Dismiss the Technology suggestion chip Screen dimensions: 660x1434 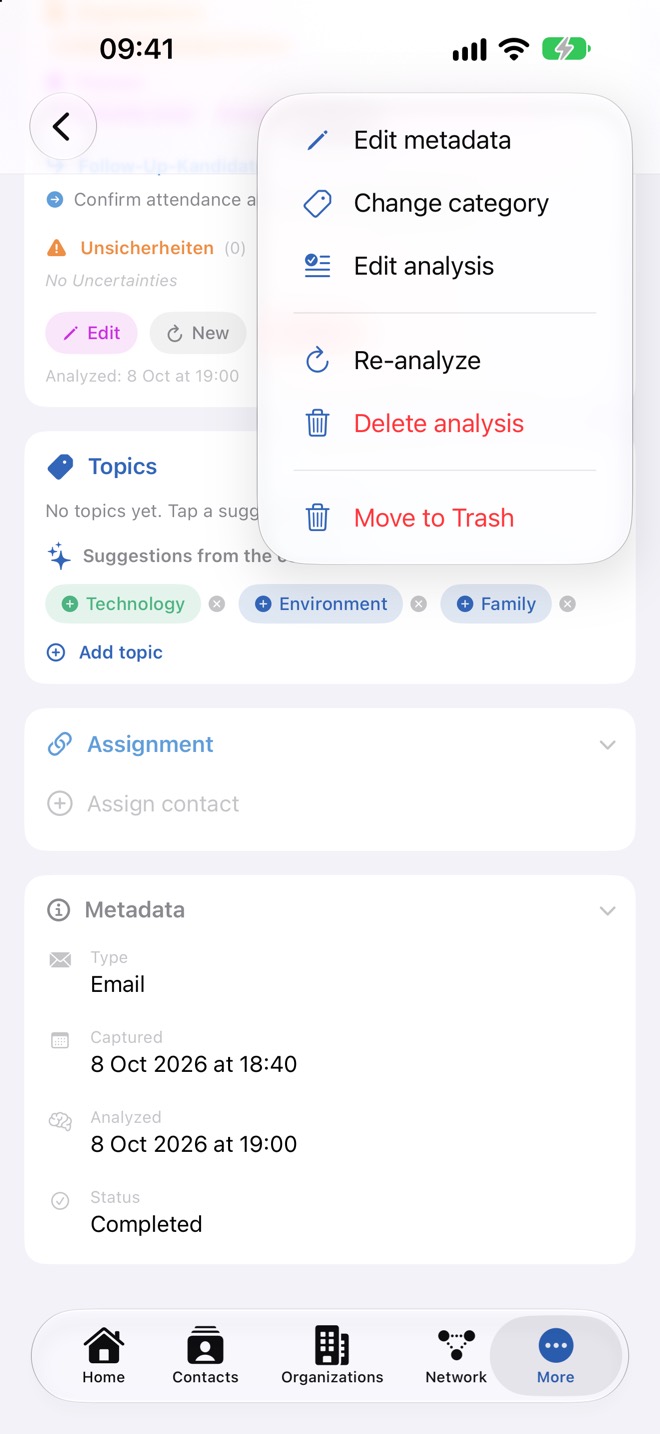pyautogui.click(x=217, y=604)
